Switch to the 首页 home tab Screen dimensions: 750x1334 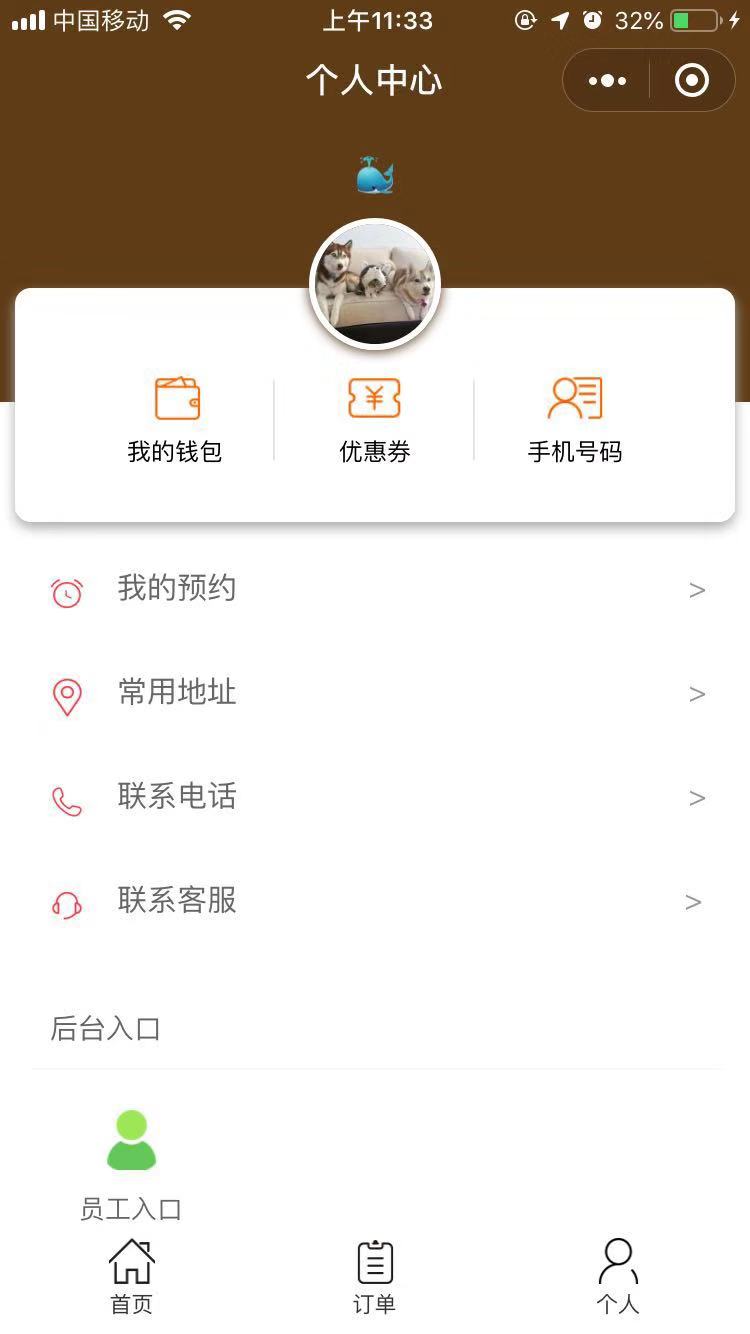(131, 1277)
